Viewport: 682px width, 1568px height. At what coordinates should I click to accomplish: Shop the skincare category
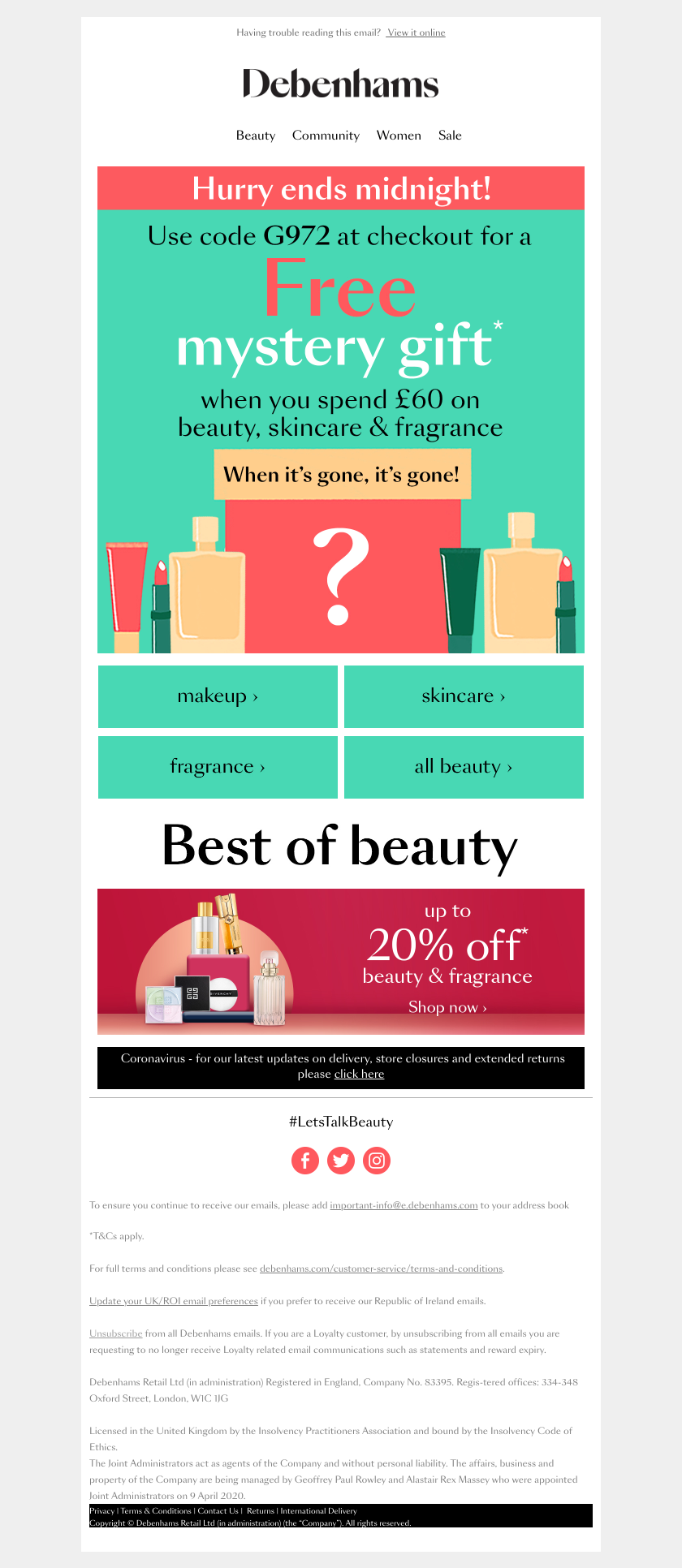click(x=464, y=696)
